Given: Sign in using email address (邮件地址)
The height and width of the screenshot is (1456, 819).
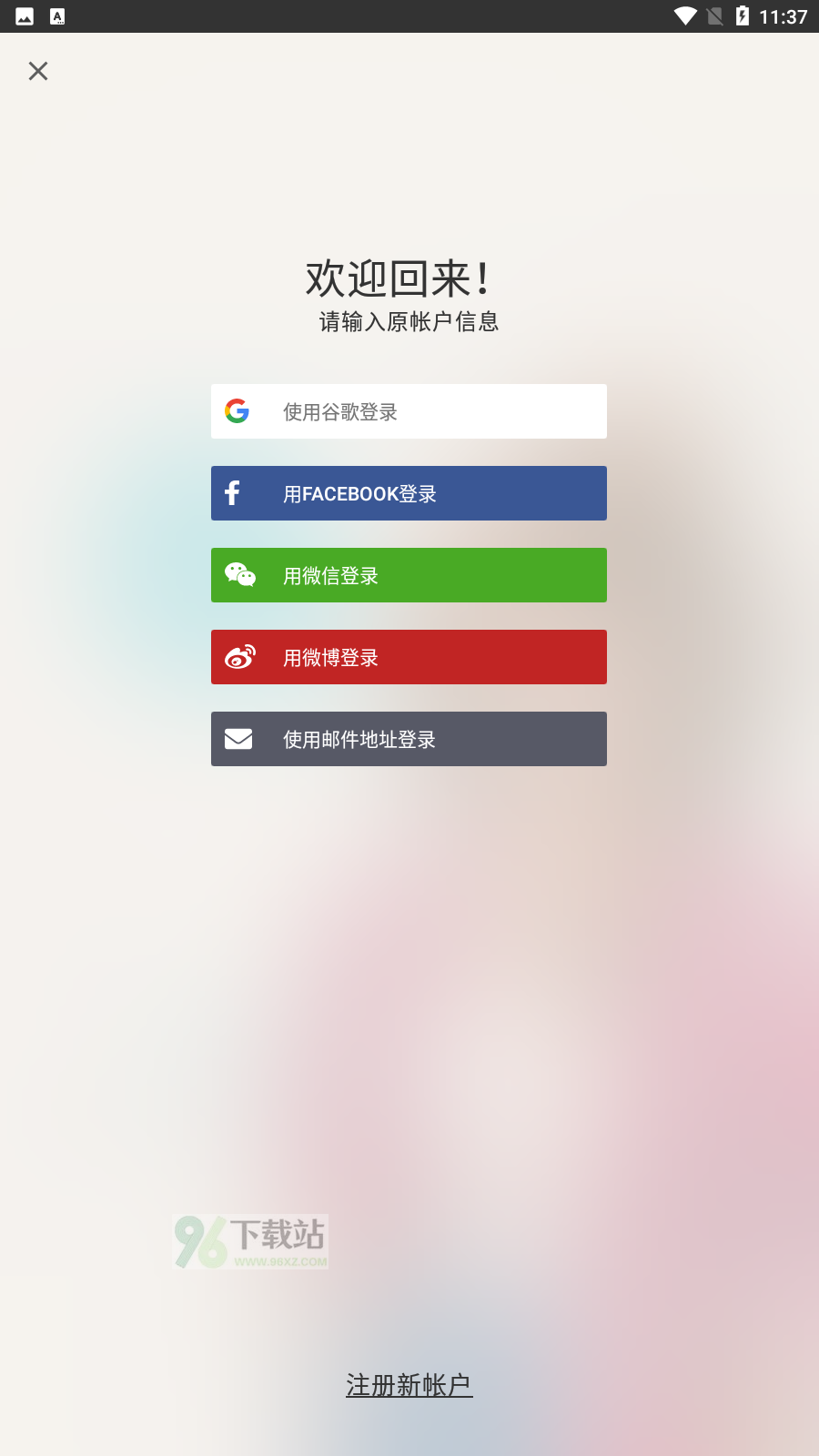Looking at the screenshot, I should coord(409,739).
